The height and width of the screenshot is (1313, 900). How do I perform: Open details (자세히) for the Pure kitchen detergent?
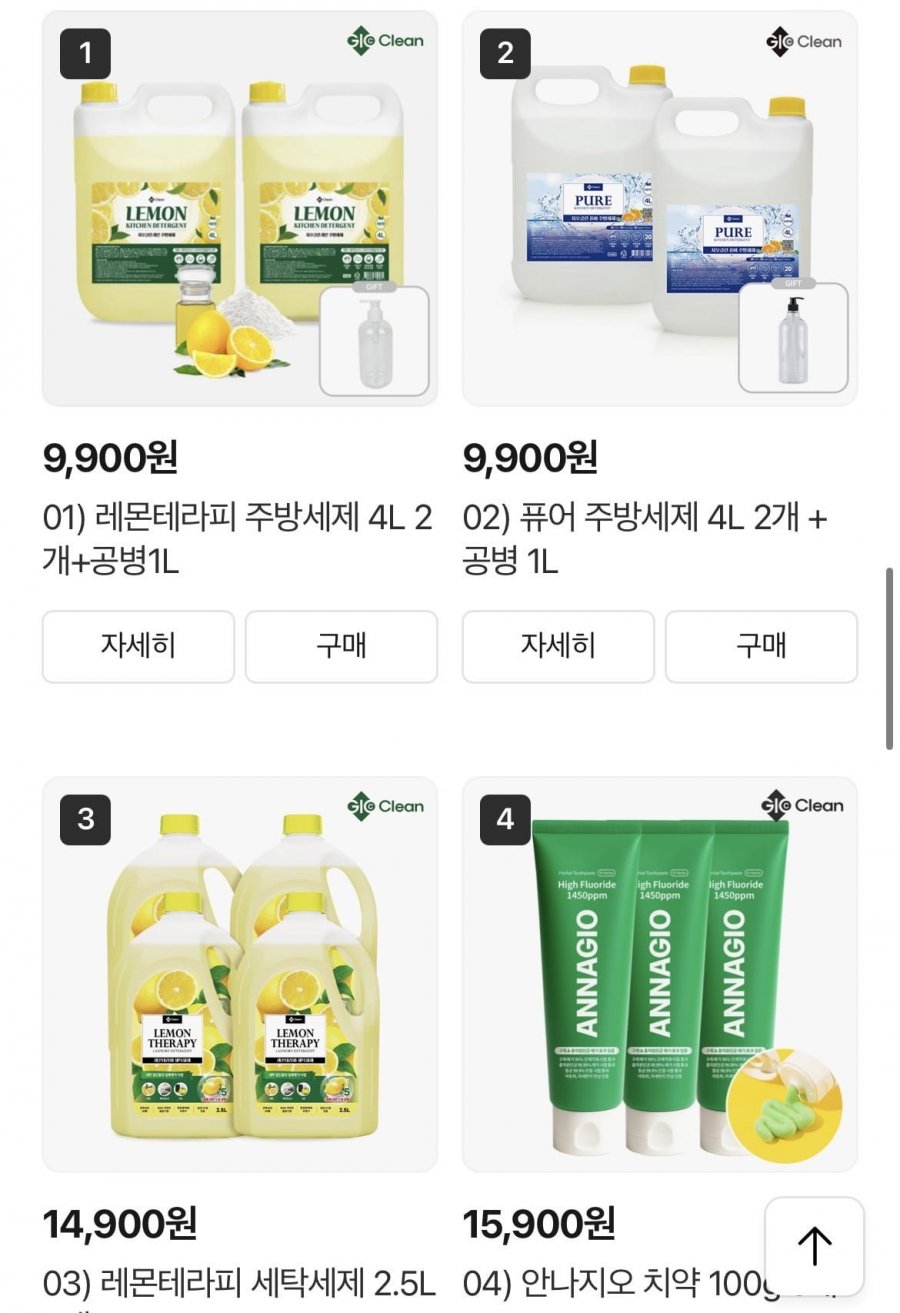[x=558, y=646]
